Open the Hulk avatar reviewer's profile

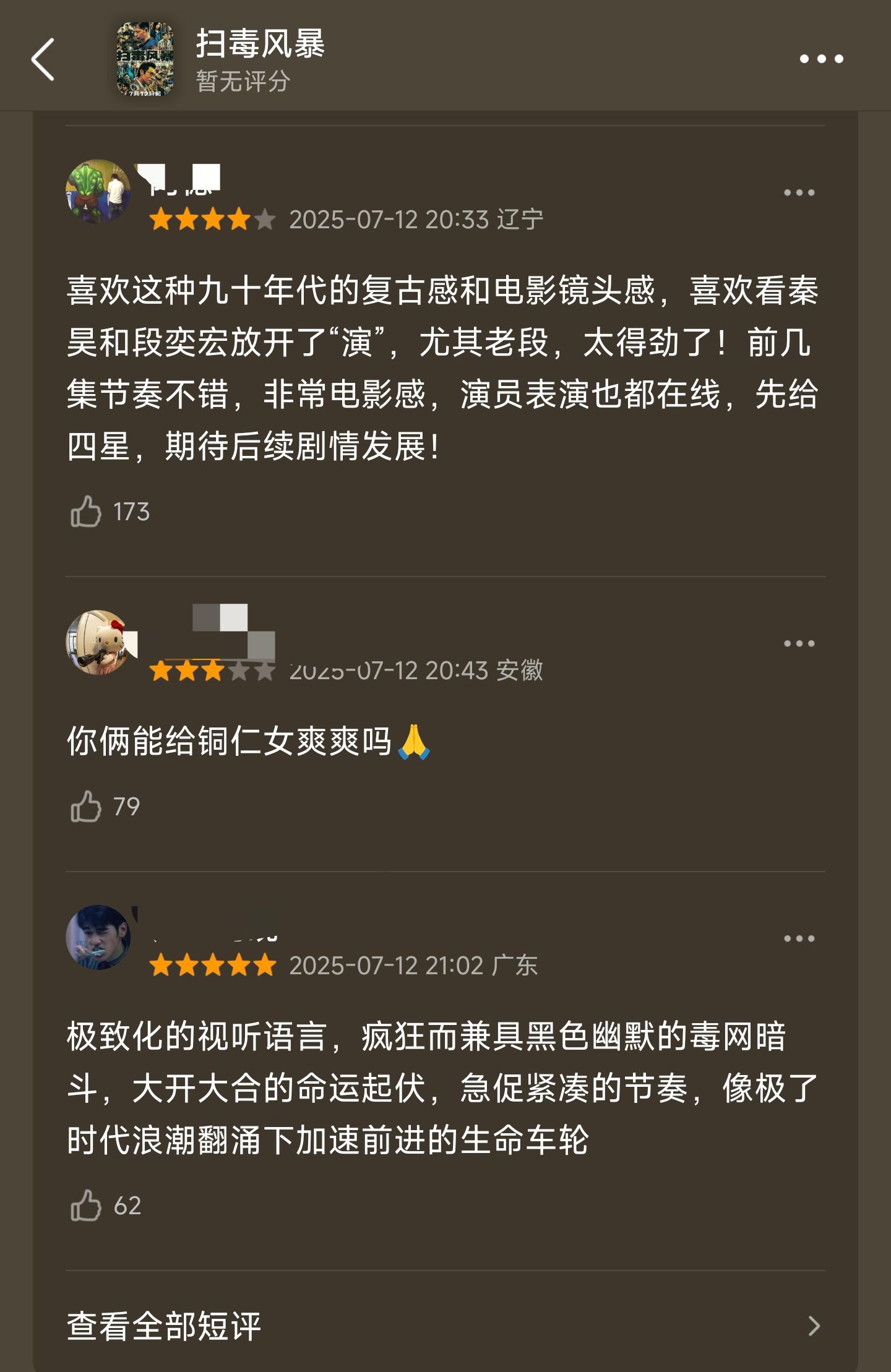click(98, 192)
